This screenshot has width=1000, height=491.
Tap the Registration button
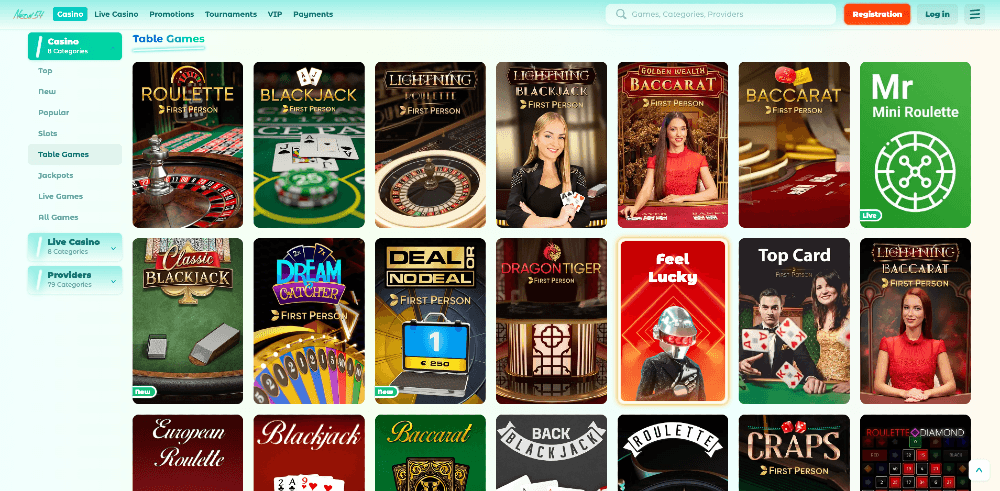[876, 14]
